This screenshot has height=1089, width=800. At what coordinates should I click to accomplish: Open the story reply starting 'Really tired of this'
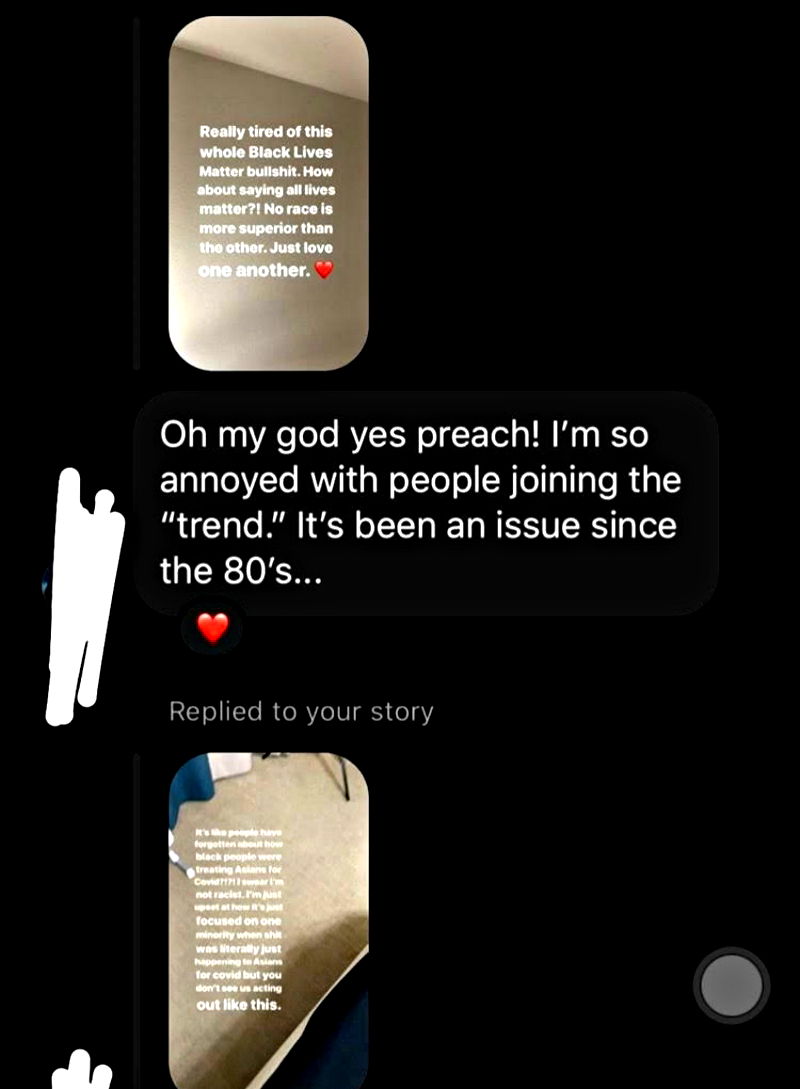(x=268, y=193)
